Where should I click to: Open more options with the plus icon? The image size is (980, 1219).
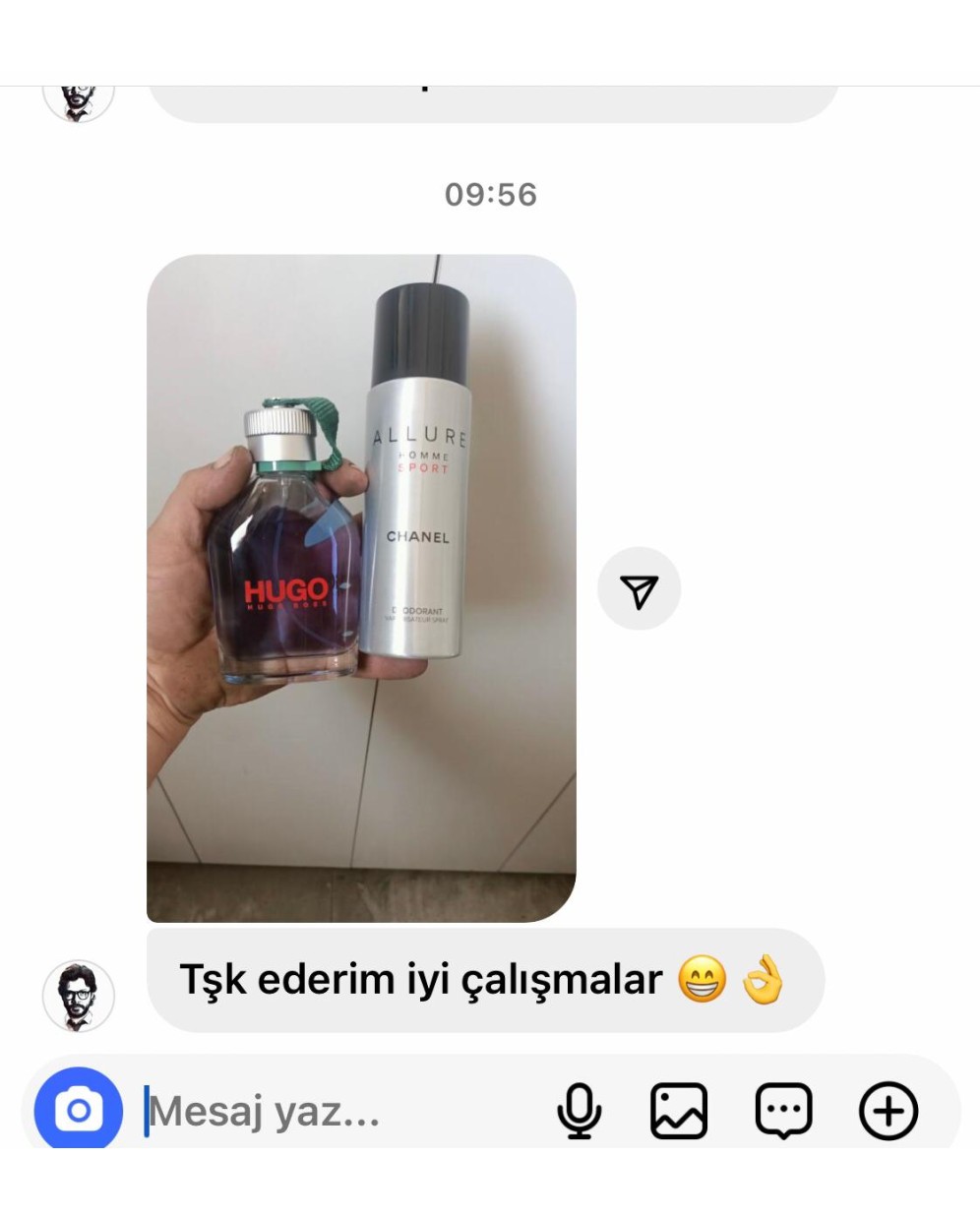pos(888,1112)
